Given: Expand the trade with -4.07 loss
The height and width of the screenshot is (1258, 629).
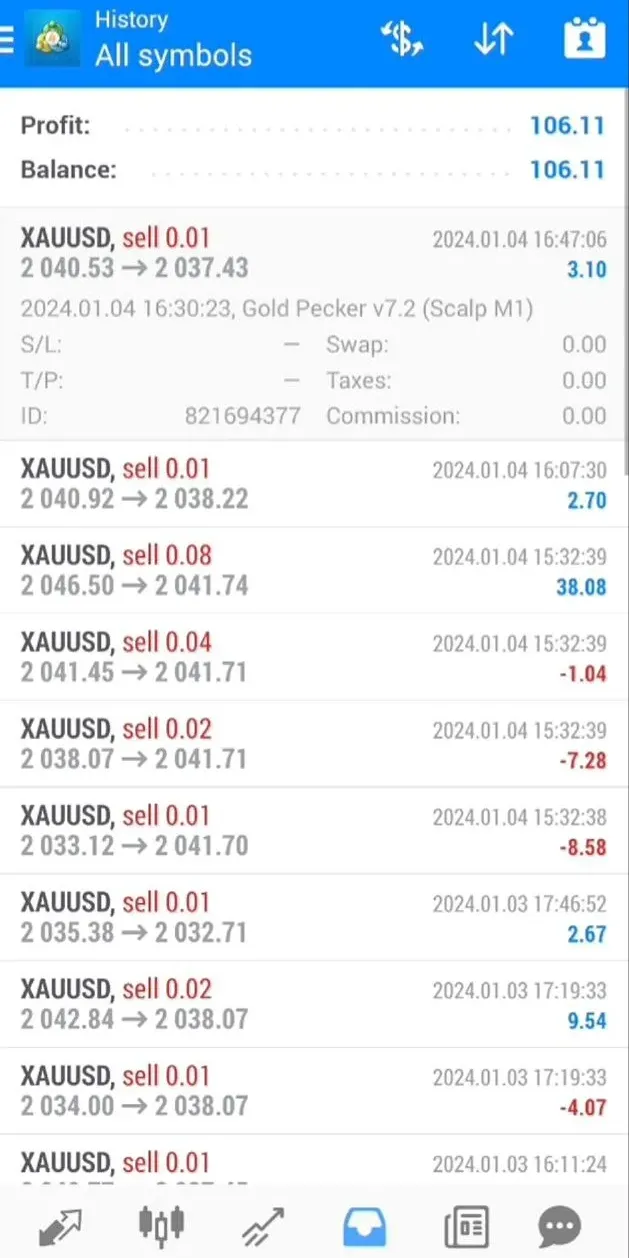Looking at the screenshot, I should (x=314, y=1092).
